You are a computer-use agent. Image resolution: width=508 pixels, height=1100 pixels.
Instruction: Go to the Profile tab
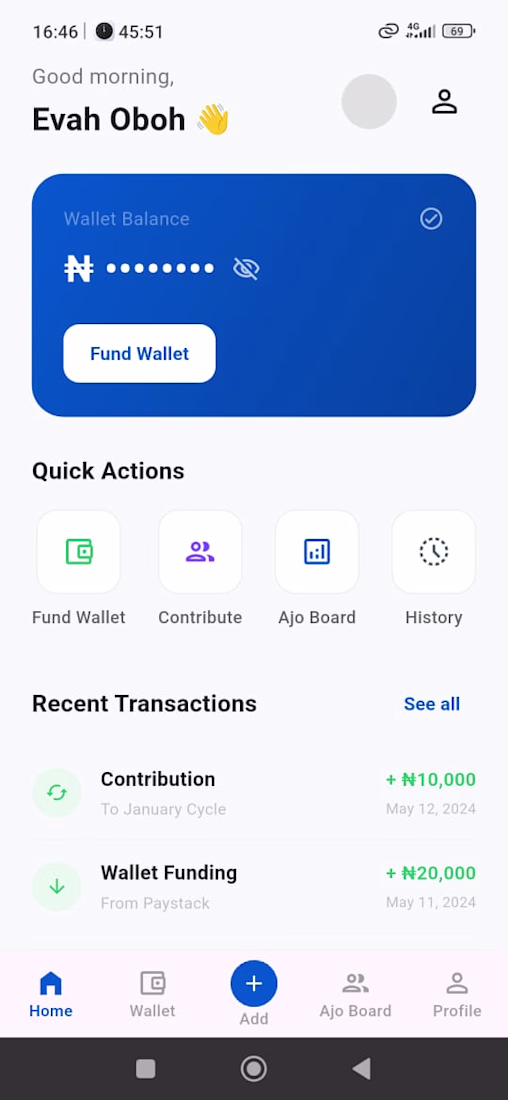pyautogui.click(x=457, y=995)
